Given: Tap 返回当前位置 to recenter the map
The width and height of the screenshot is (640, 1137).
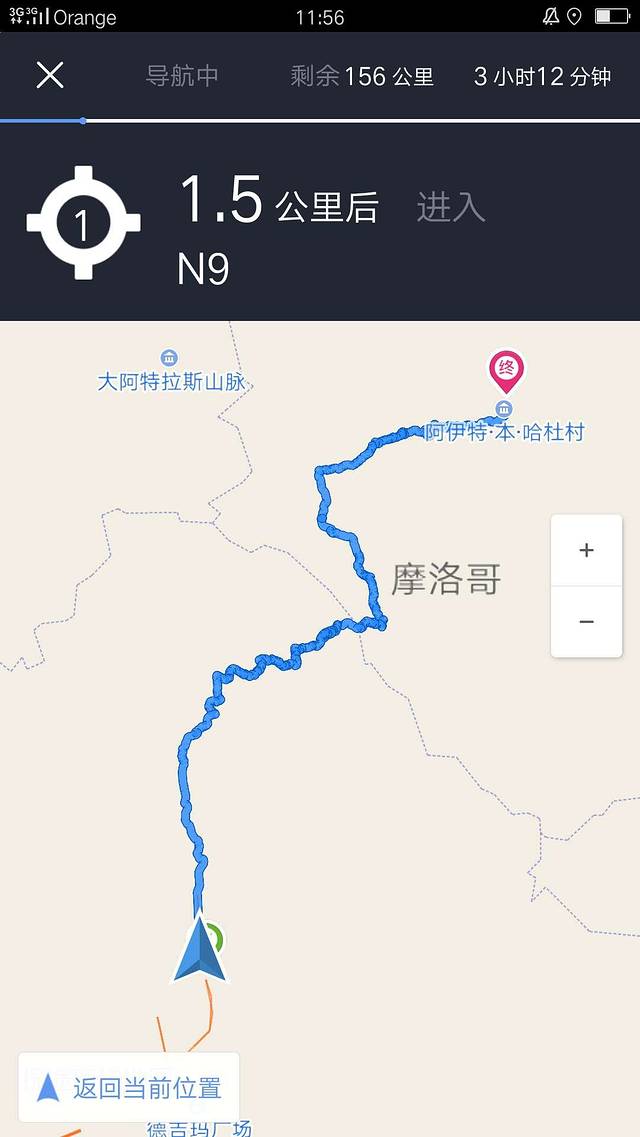Looking at the screenshot, I should pos(129,1088).
